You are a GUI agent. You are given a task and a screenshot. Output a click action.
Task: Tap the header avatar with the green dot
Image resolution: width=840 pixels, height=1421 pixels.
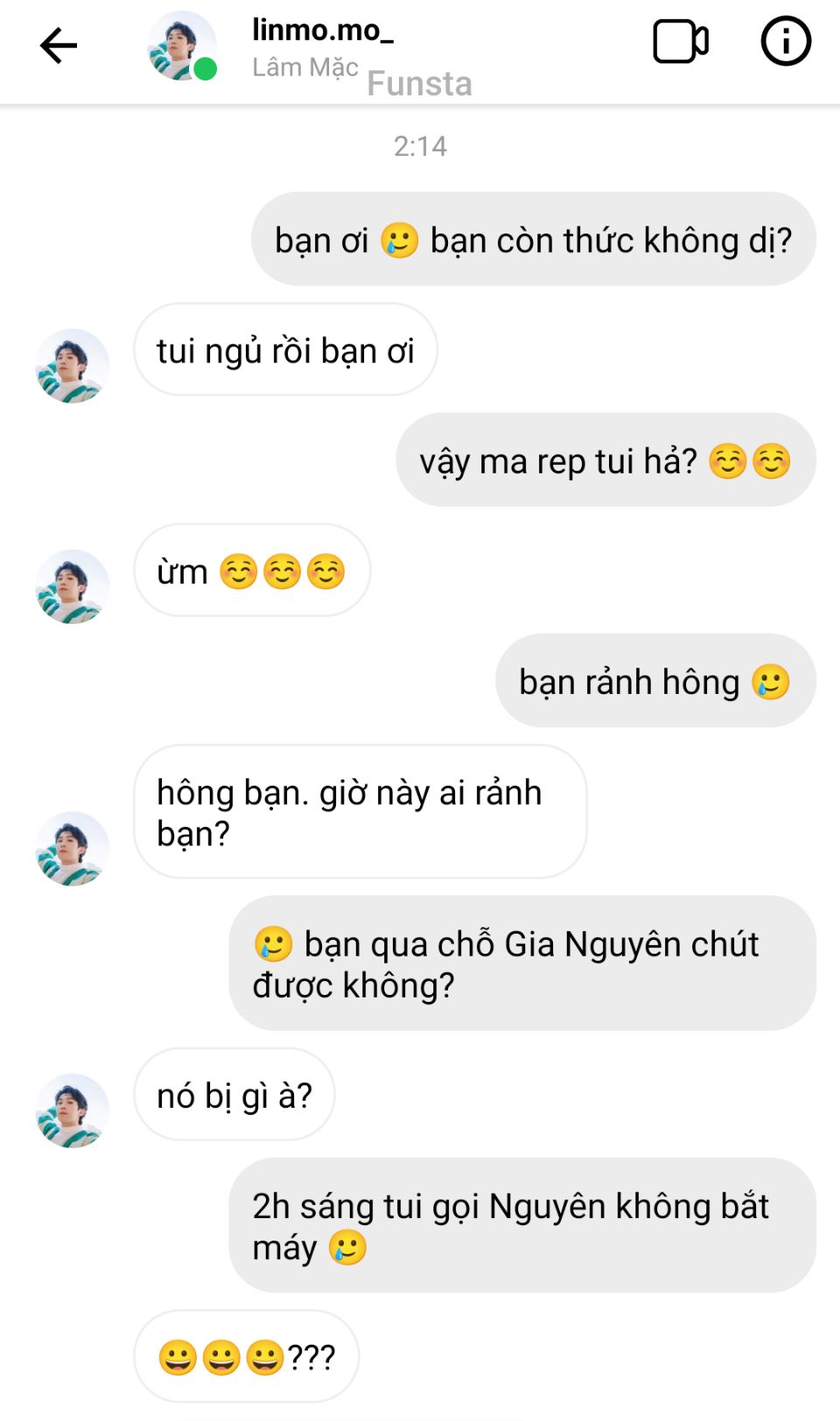point(182,46)
